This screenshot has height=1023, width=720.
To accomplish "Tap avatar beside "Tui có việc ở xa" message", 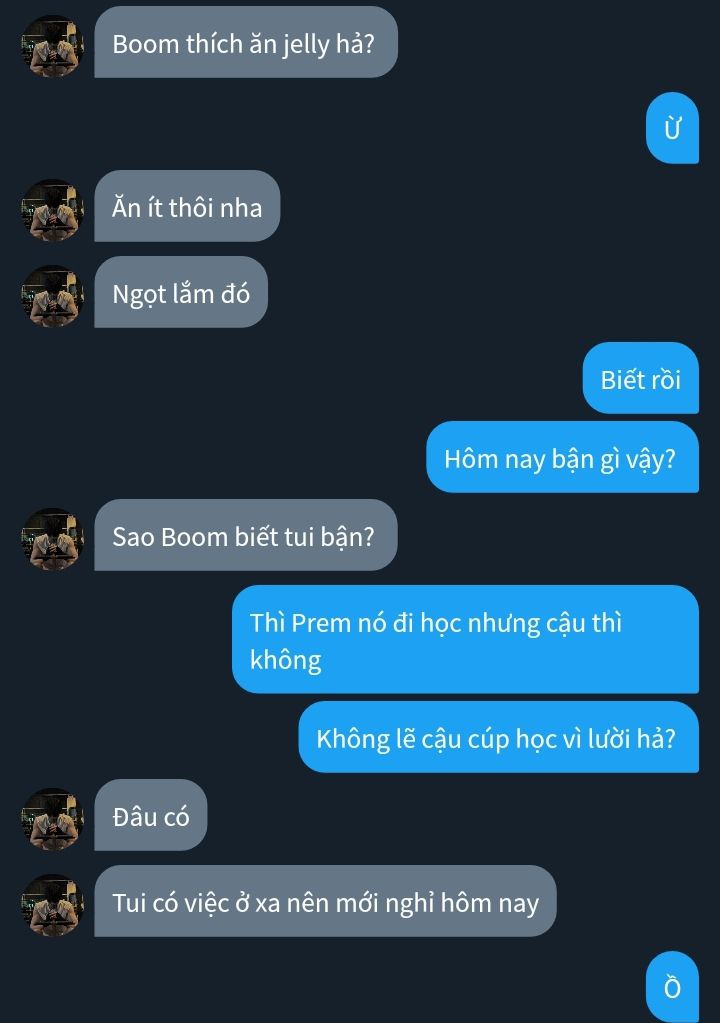I will [52, 905].
